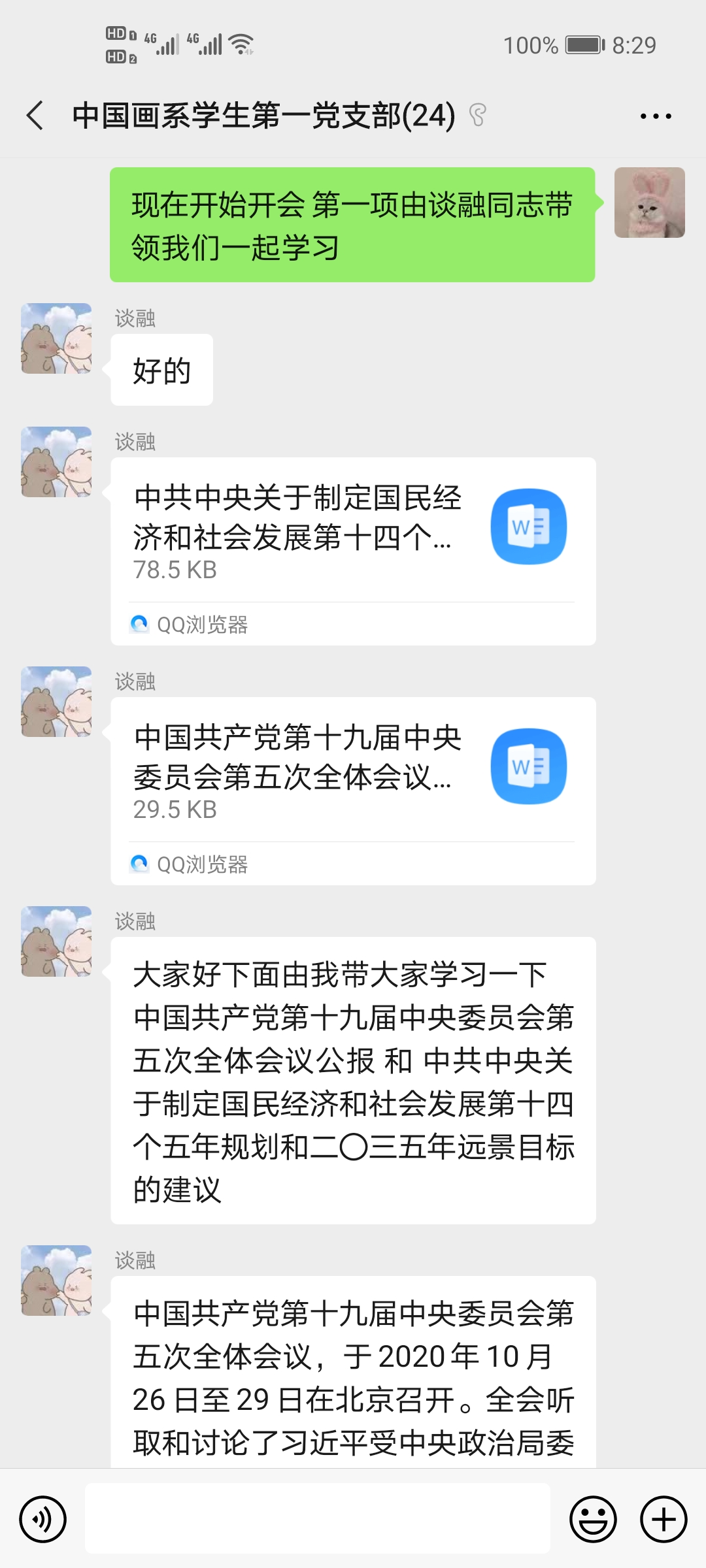Open the 78.5 KB Word document
706x1568 pixels.
[x=353, y=531]
